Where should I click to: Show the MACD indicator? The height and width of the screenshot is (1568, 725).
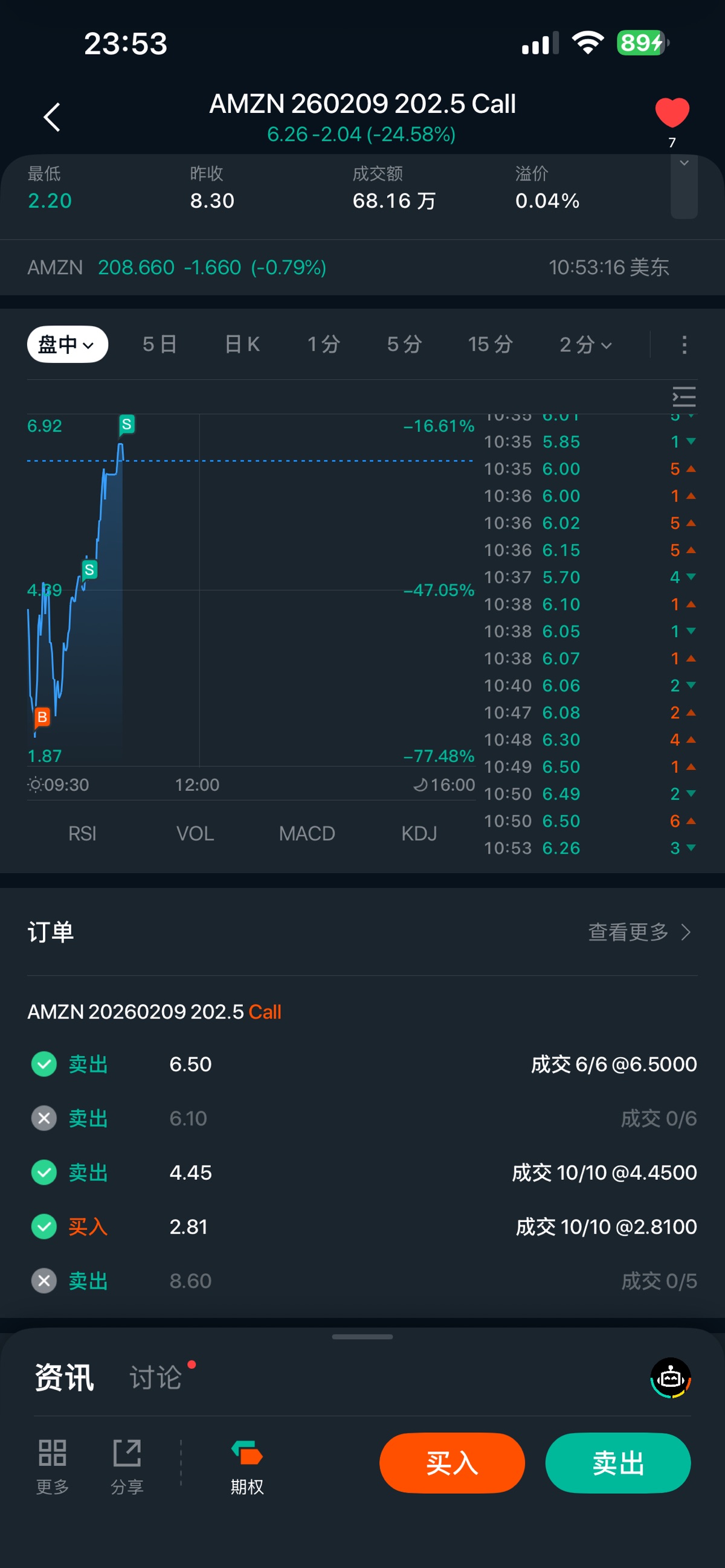306,833
